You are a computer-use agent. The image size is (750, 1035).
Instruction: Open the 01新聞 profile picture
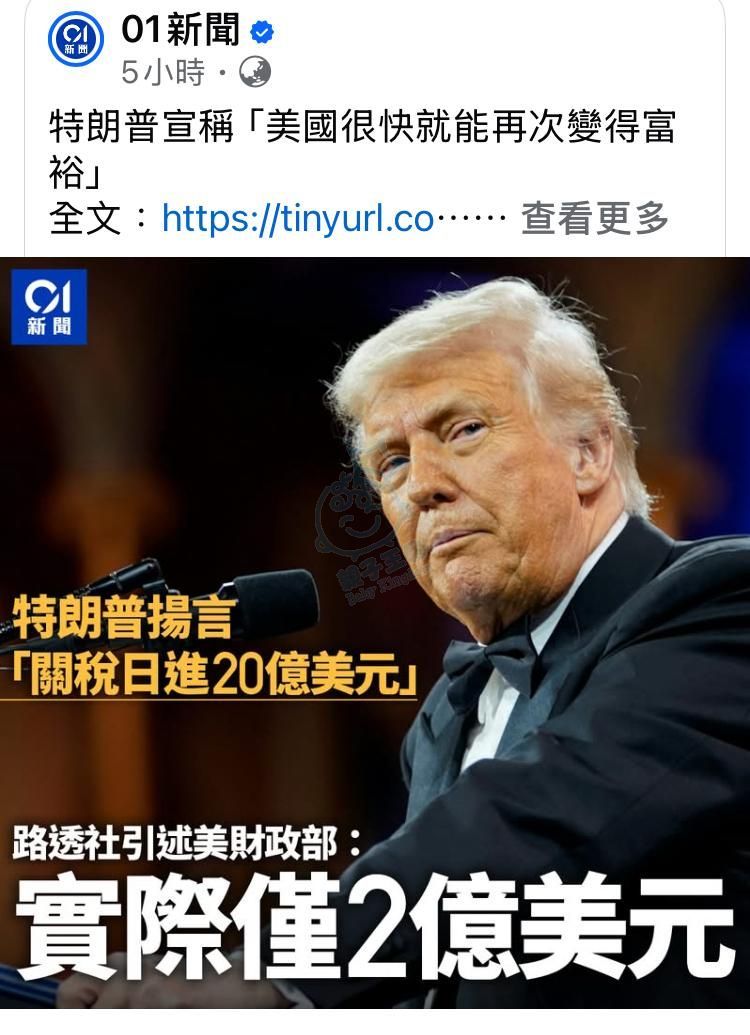click(x=76, y=41)
